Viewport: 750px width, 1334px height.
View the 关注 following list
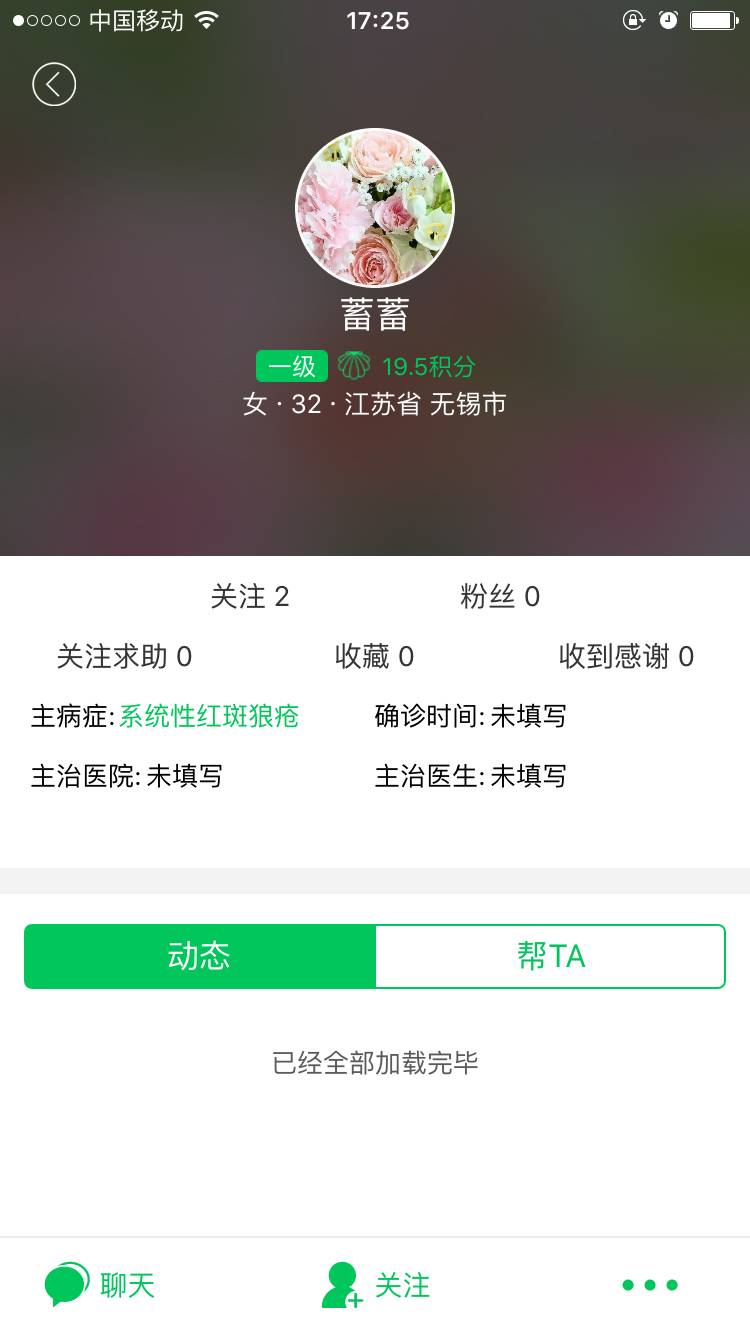coord(250,597)
